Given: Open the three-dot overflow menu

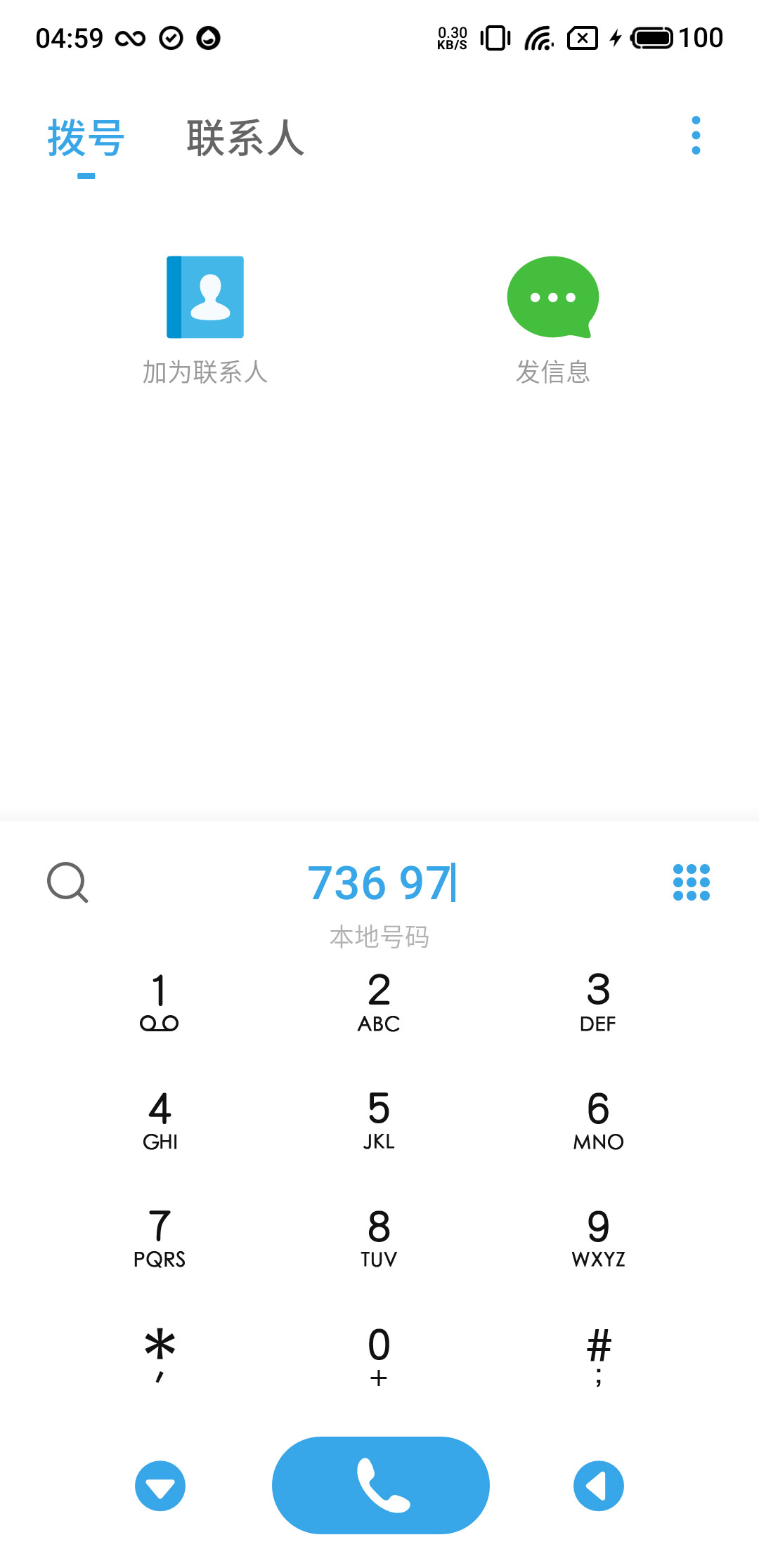Looking at the screenshot, I should [696, 136].
